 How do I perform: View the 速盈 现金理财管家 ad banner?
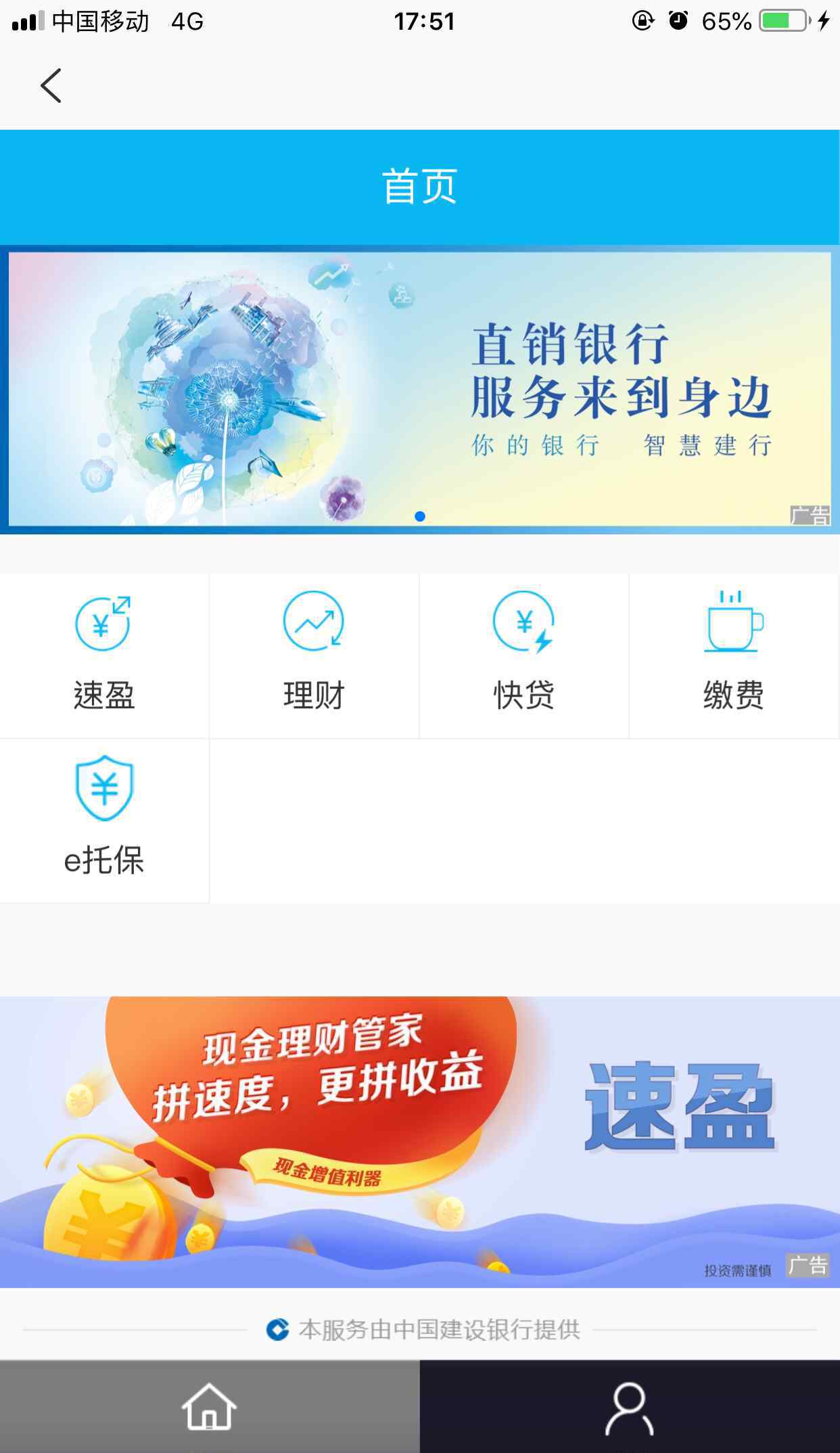[419, 1141]
